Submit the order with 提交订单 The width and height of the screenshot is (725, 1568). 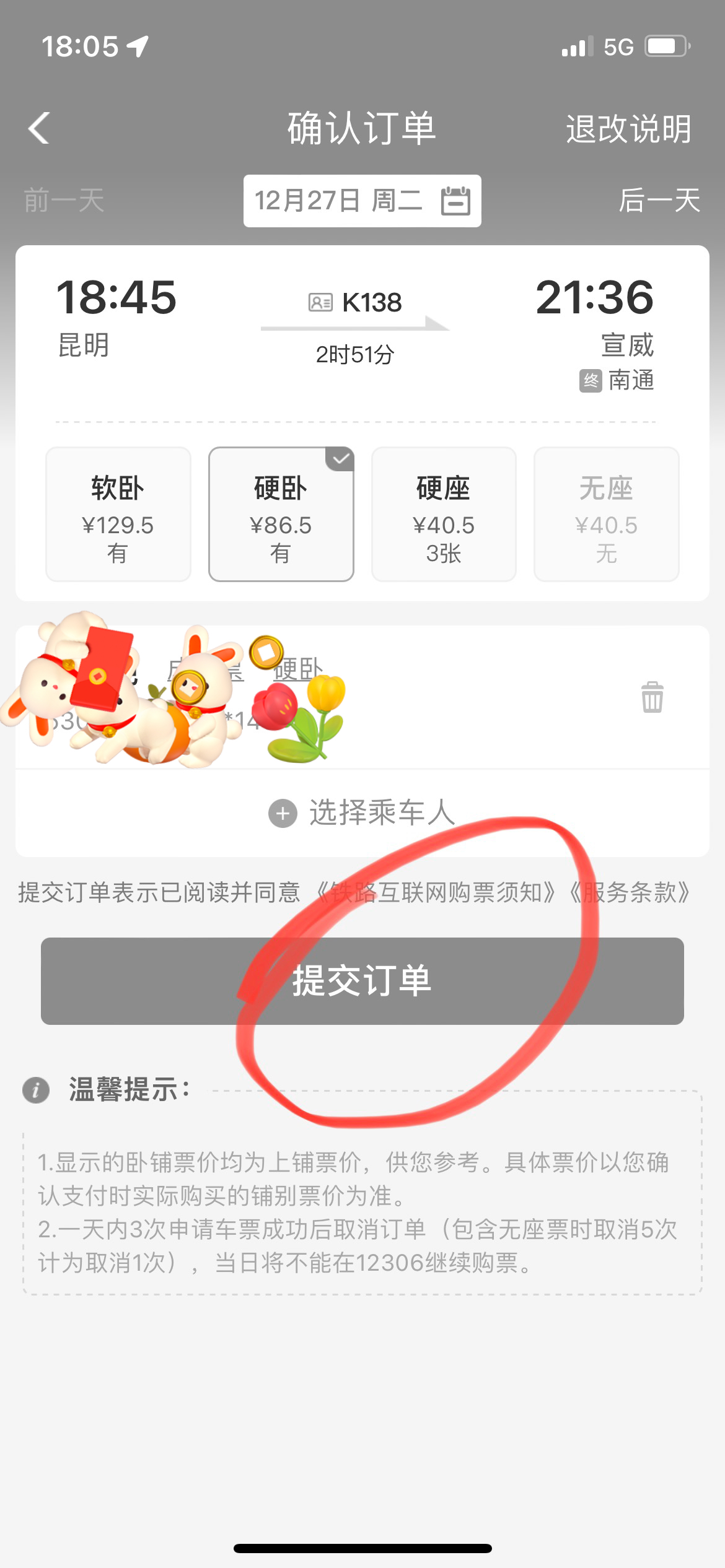click(362, 981)
